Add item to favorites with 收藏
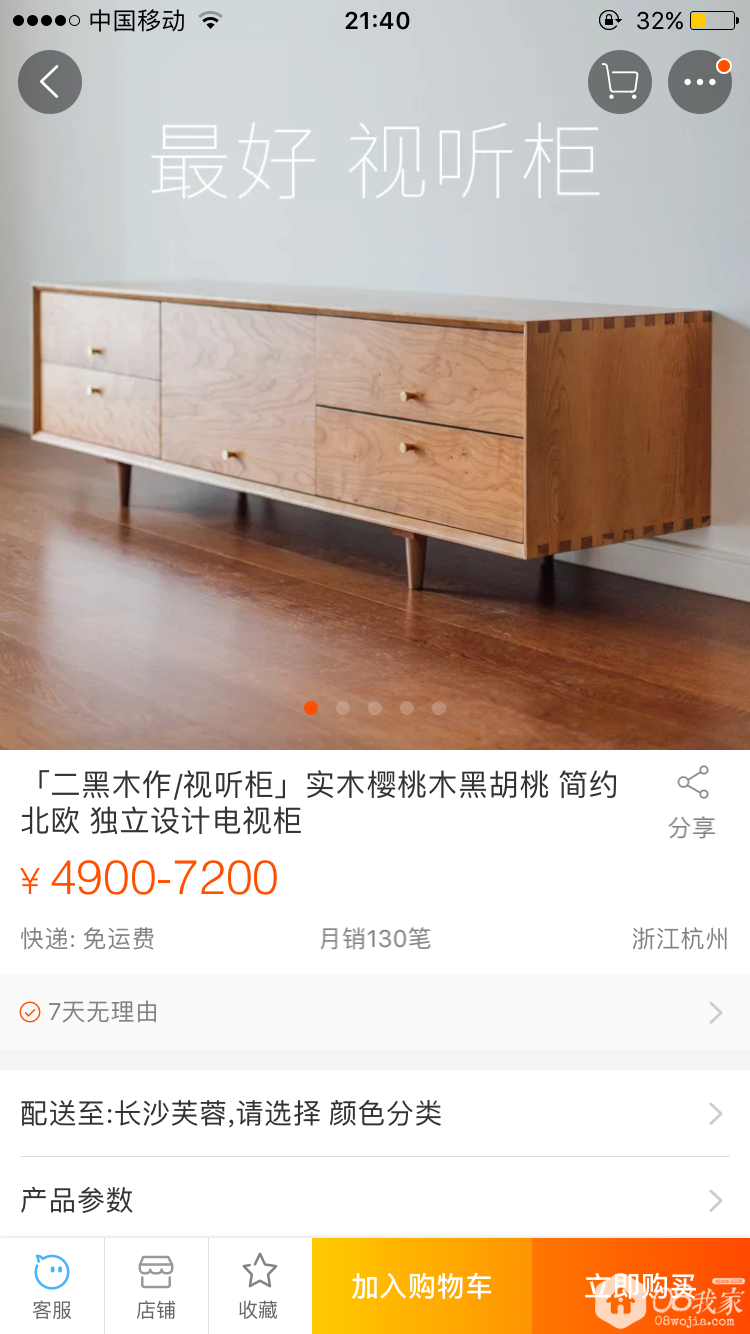This screenshot has height=1334, width=750. pyautogui.click(x=259, y=1286)
